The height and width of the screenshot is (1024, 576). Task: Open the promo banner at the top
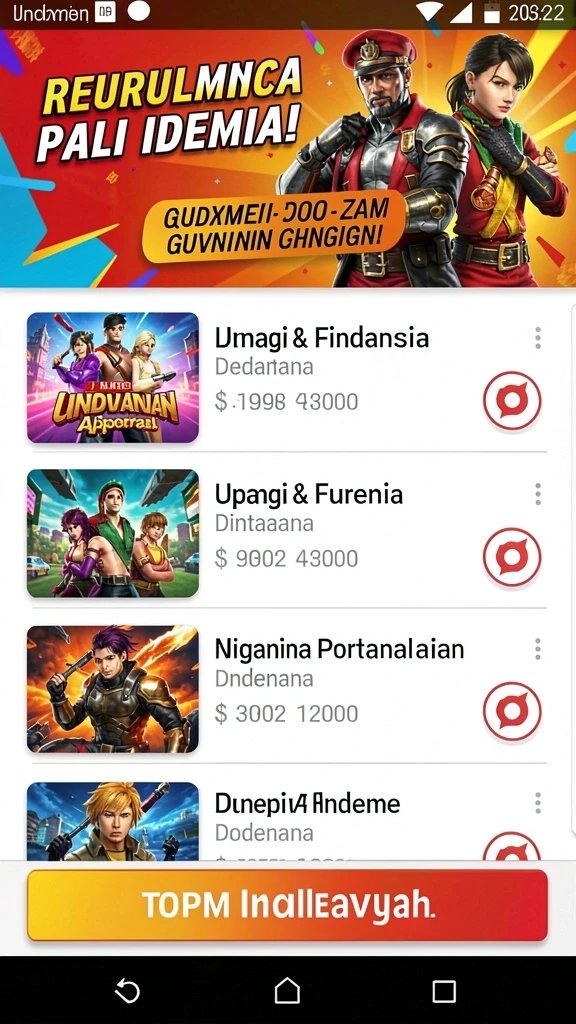(x=288, y=158)
